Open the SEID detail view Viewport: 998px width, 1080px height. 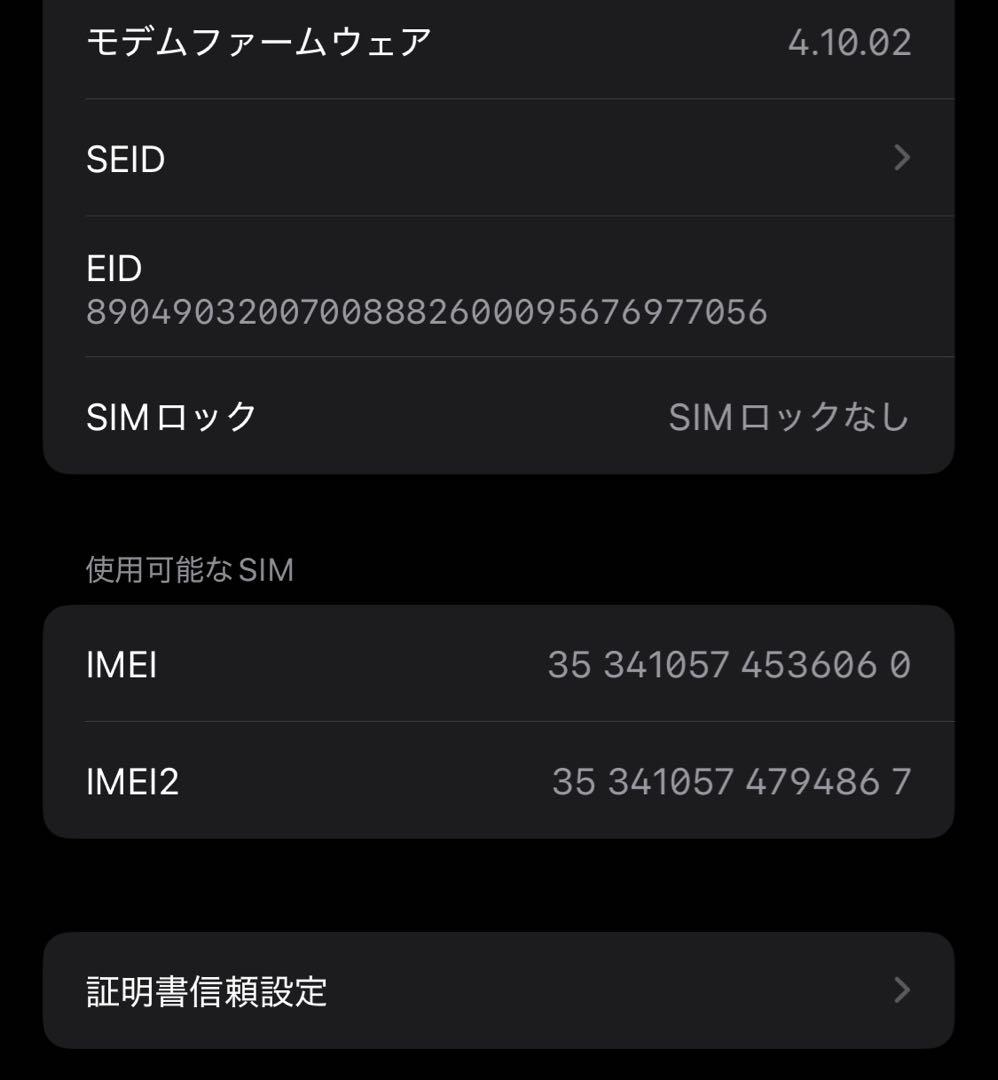pyautogui.click(x=498, y=158)
